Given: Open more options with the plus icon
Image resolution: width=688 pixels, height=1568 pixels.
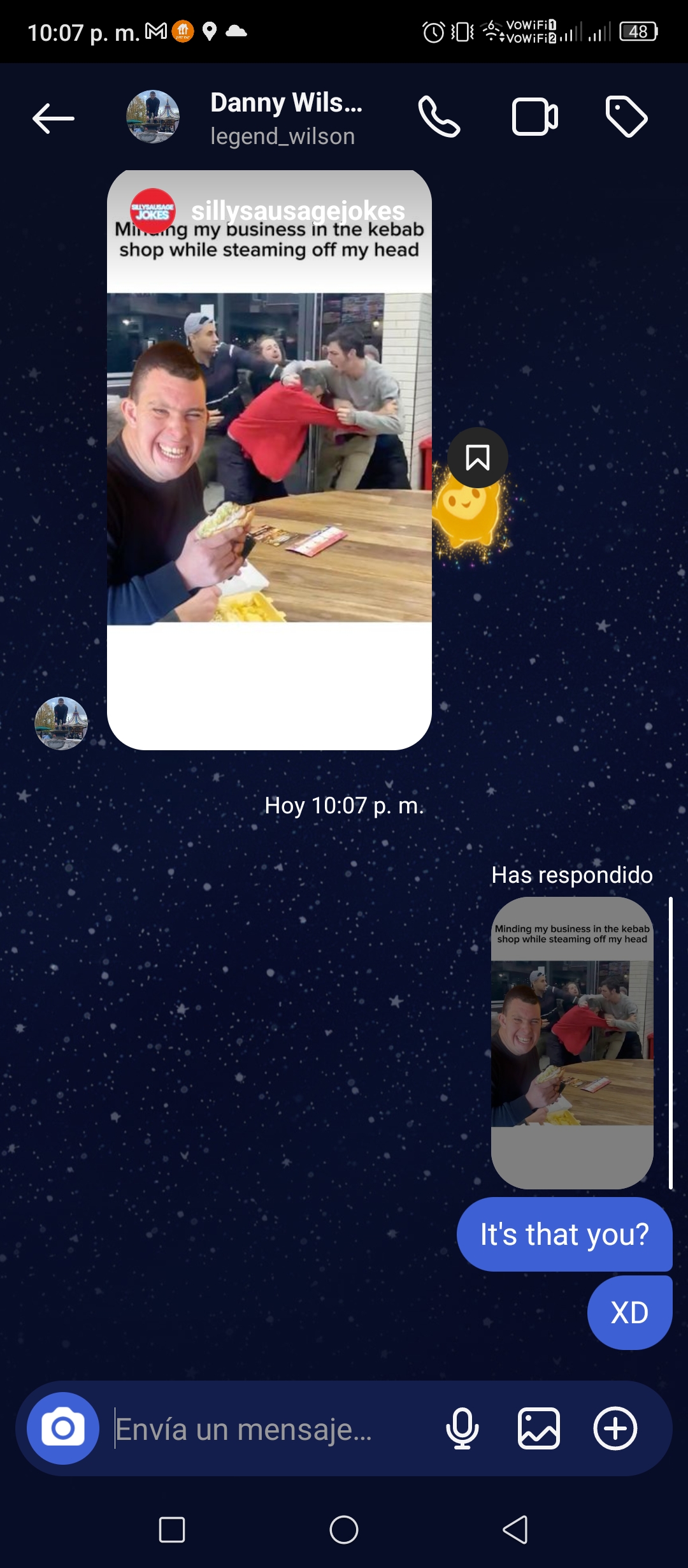Looking at the screenshot, I should [615, 1428].
